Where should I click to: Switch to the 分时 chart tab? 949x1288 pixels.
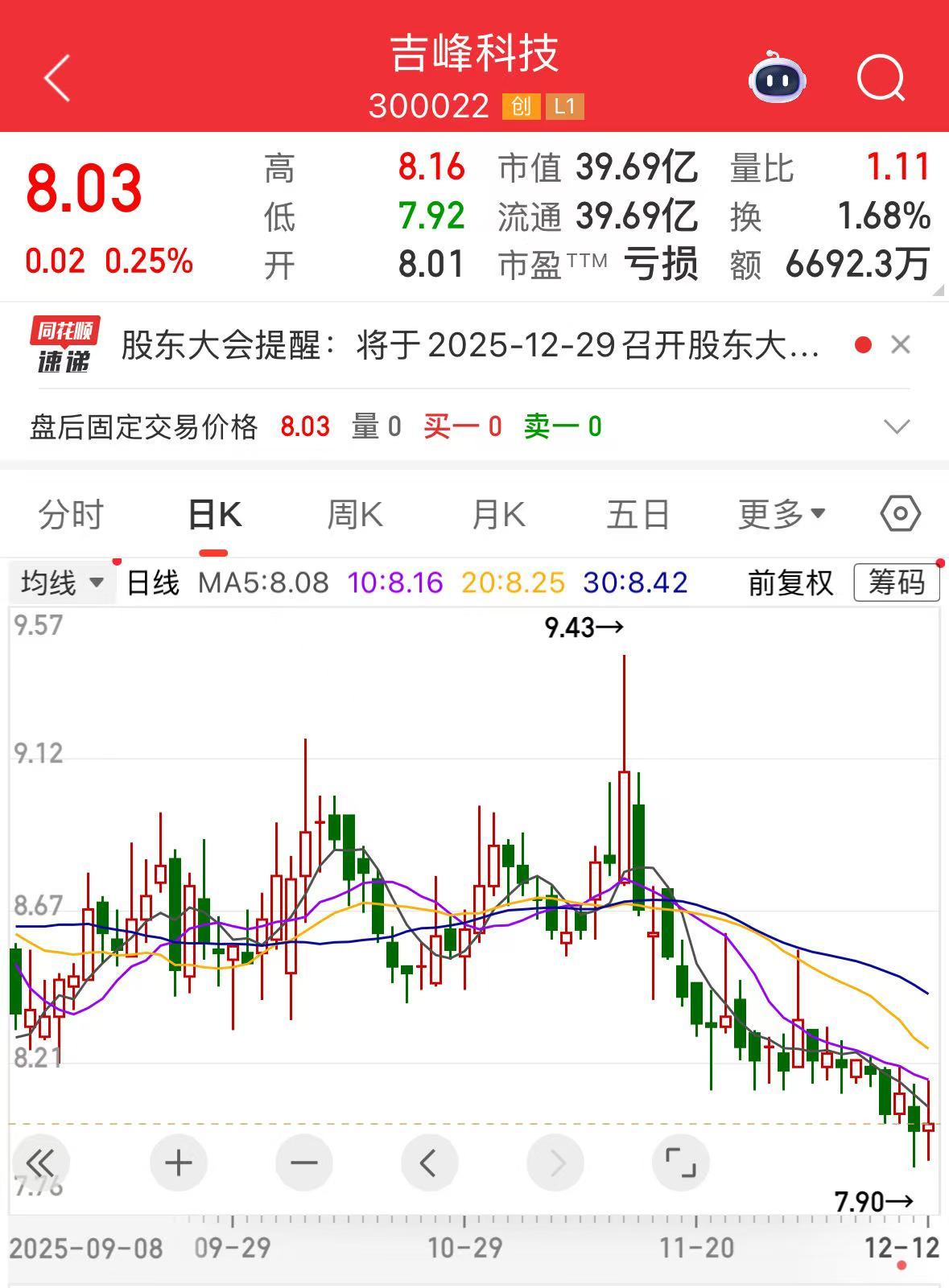(x=71, y=515)
